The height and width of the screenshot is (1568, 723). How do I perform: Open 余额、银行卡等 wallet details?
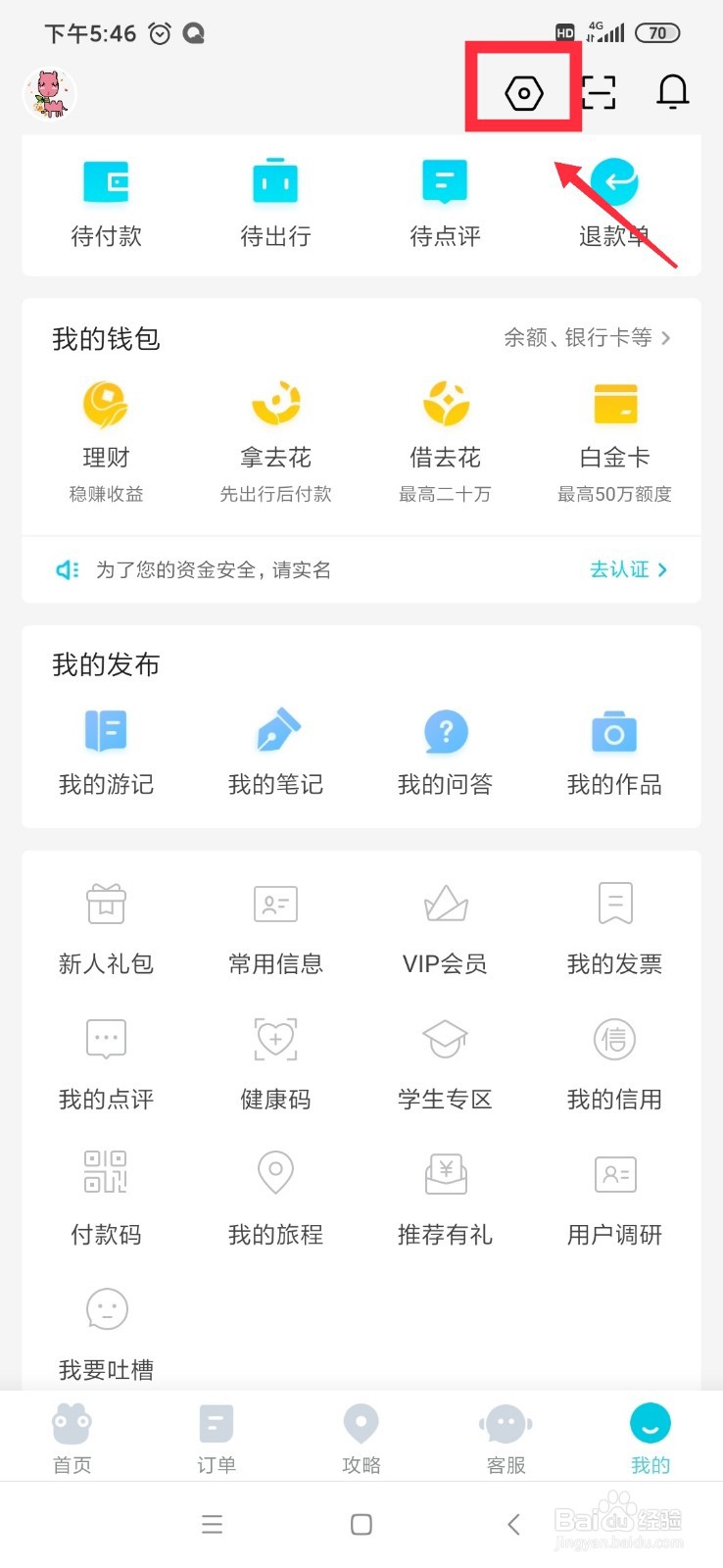tap(587, 338)
